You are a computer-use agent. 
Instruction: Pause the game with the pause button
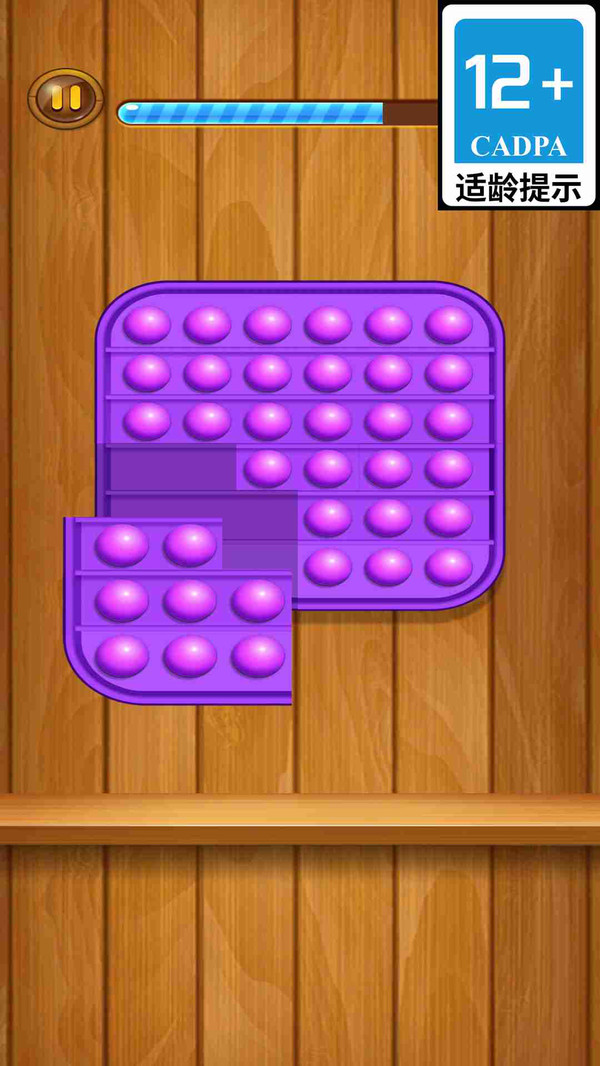(66, 99)
